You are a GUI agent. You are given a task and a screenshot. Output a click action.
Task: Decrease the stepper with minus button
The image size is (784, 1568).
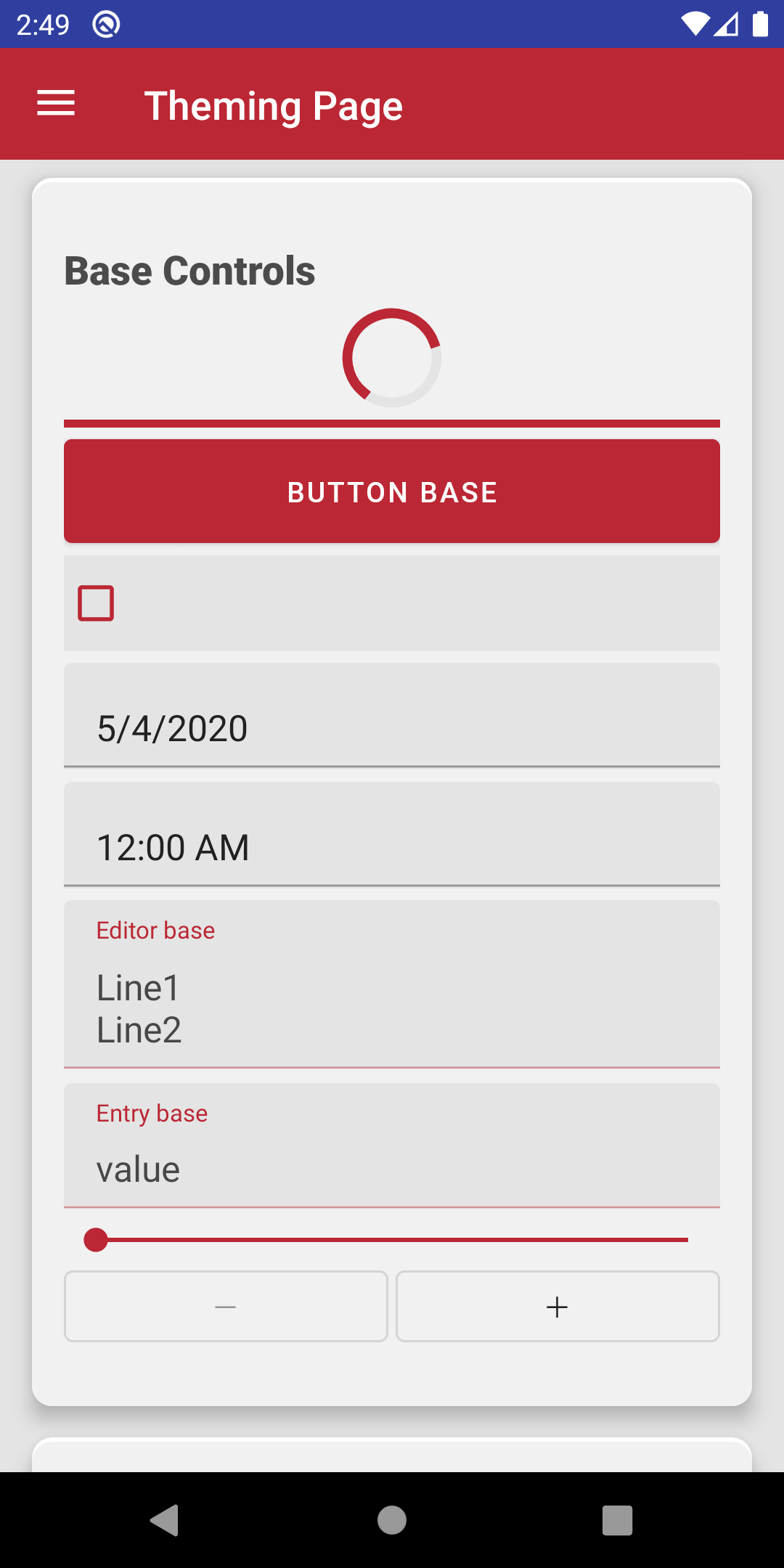[226, 1307]
